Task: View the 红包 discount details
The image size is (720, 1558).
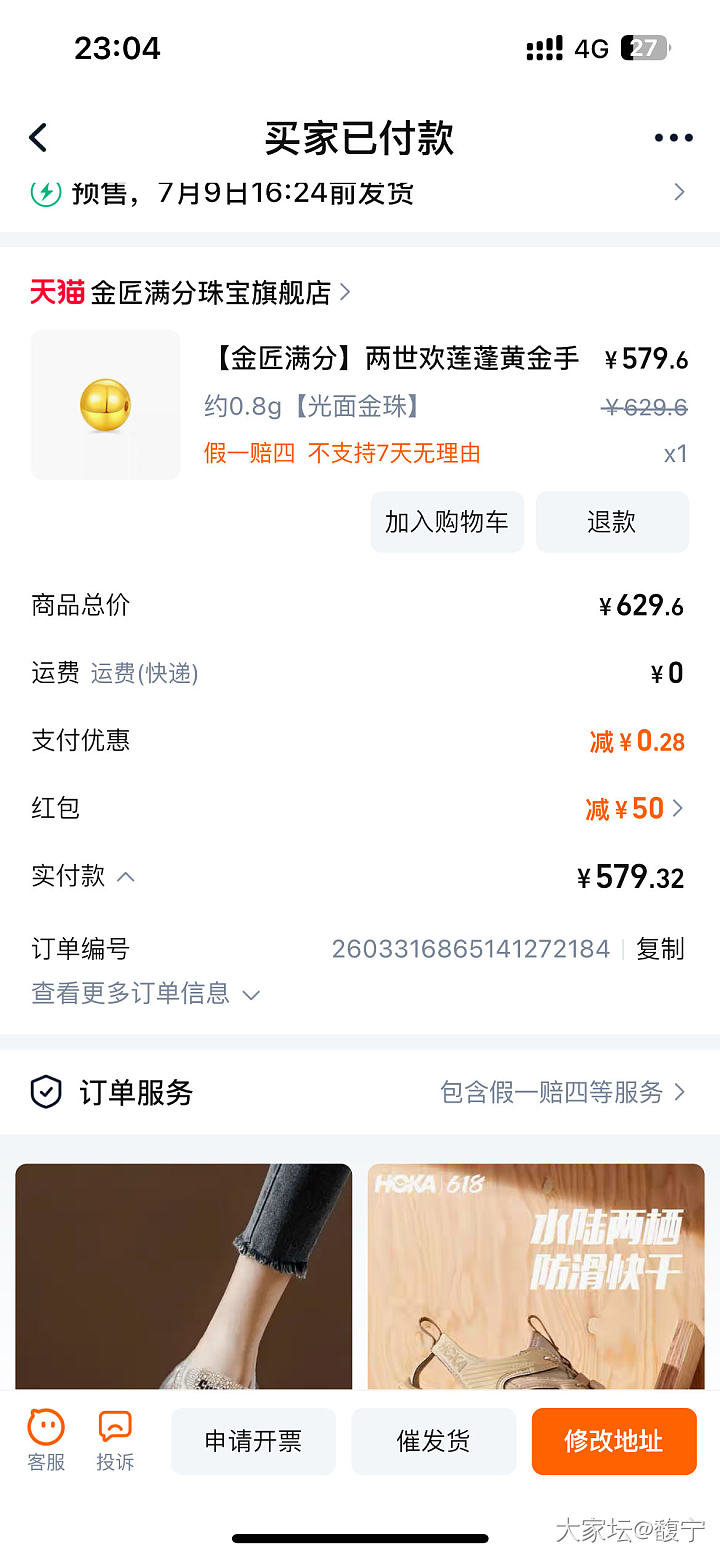Action: (634, 808)
